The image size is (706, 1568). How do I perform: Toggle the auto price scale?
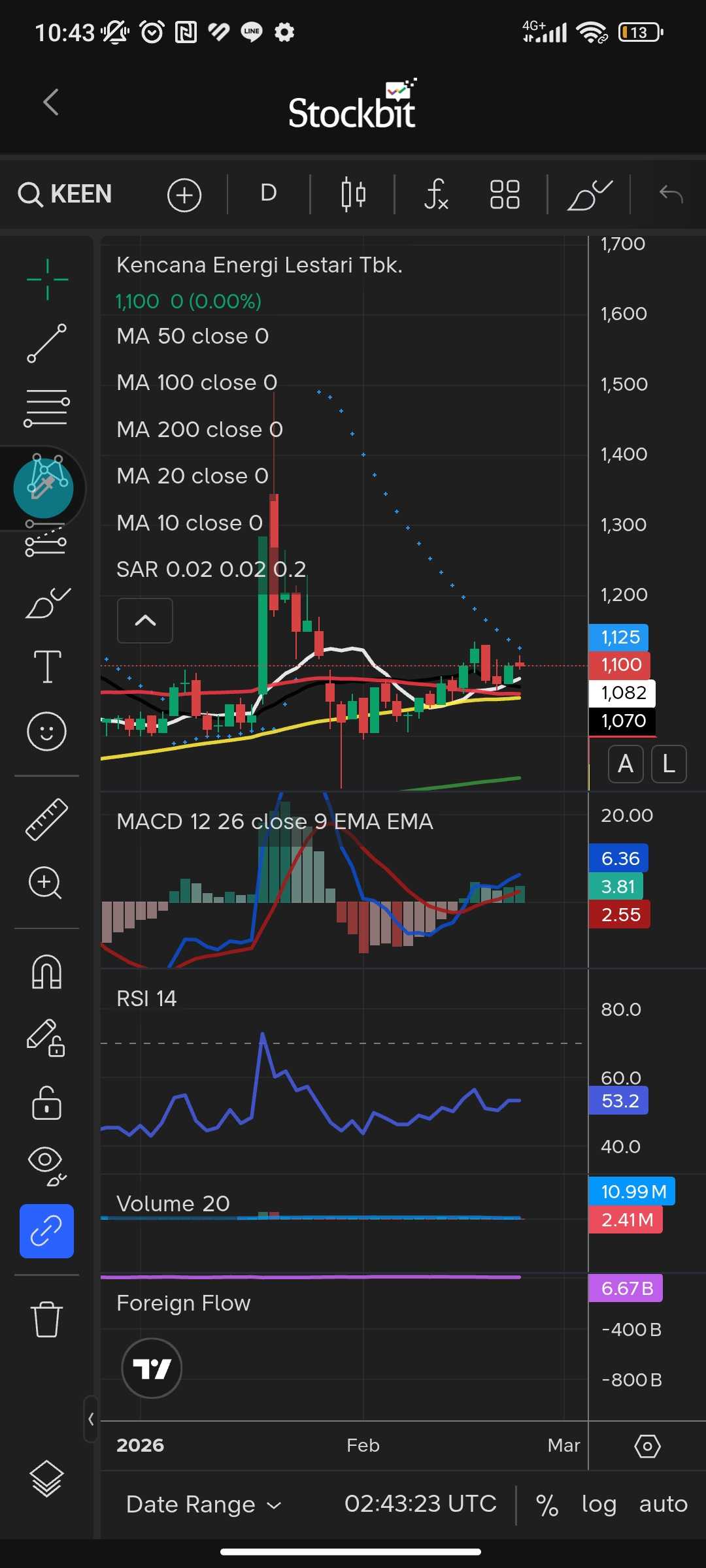[663, 1504]
